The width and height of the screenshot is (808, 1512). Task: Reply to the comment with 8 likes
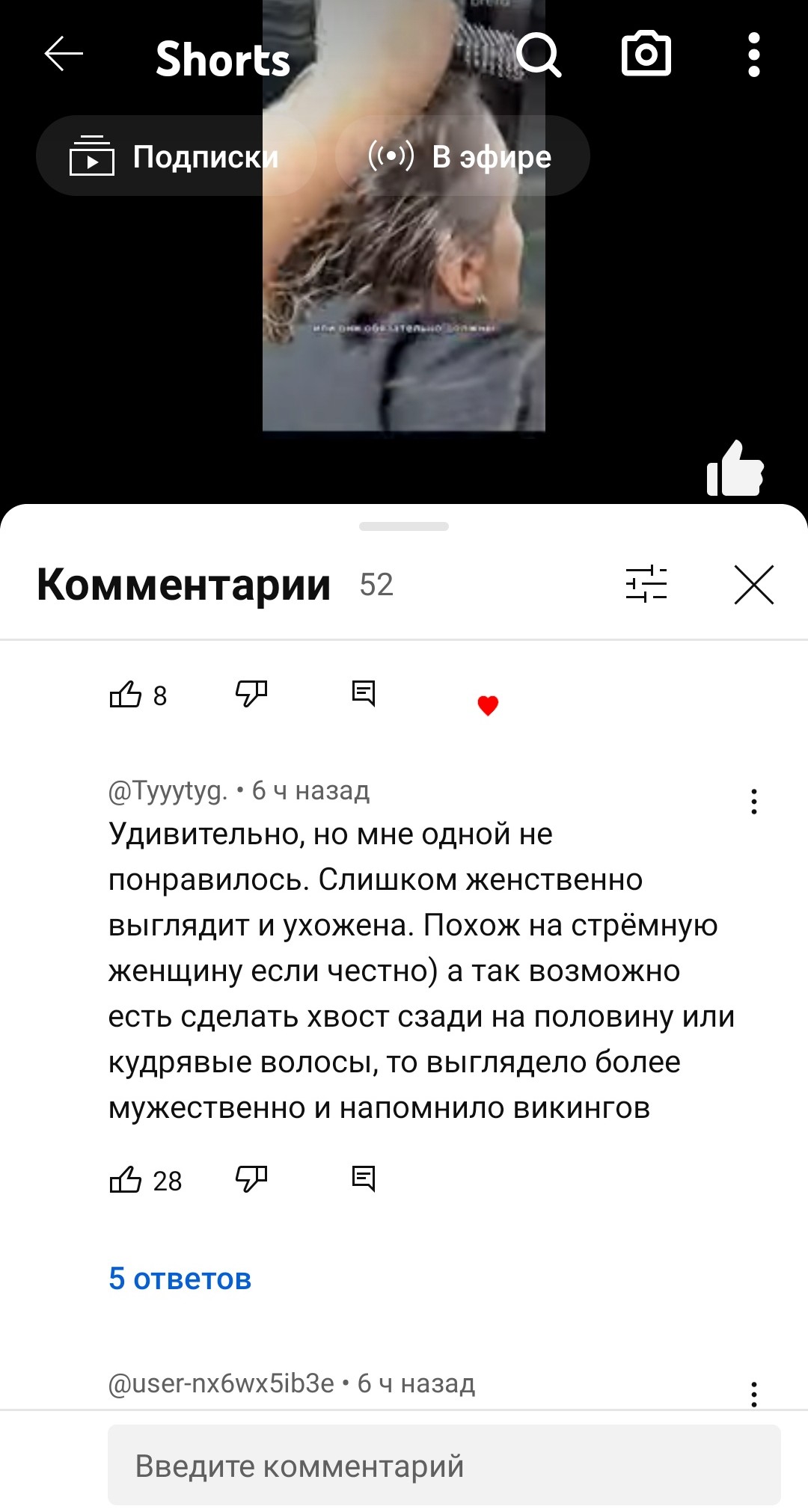coord(364,694)
